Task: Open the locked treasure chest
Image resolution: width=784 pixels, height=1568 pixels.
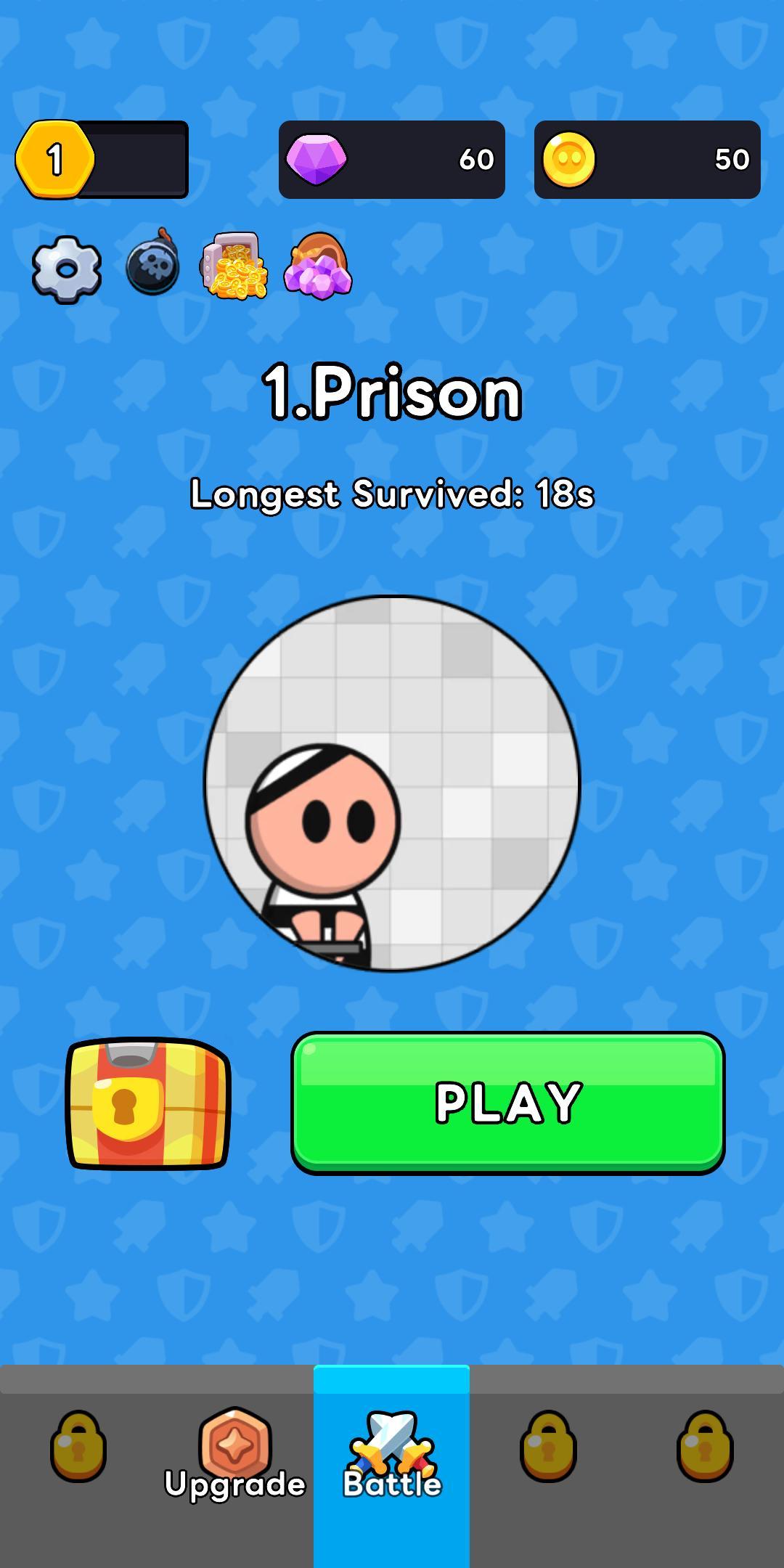Action: (x=149, y=1103)
